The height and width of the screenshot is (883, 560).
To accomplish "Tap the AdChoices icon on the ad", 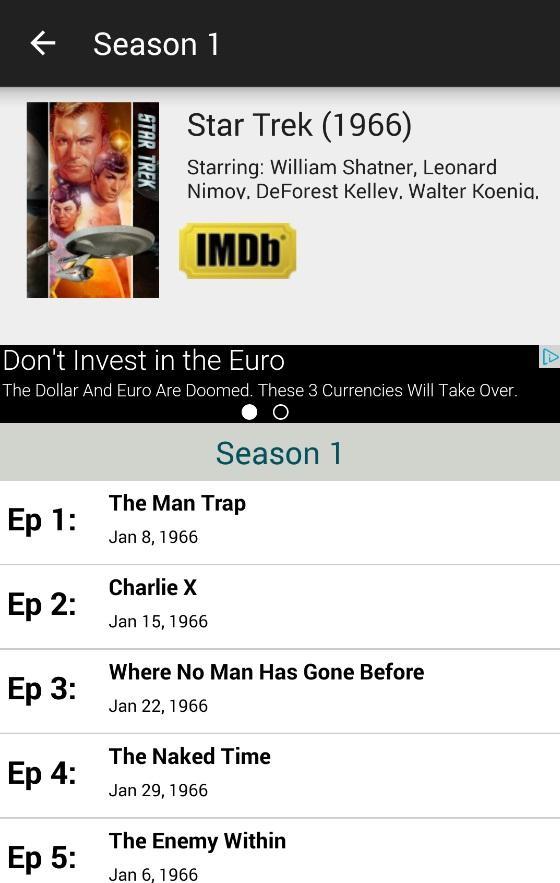I will click(x=549, y=356).
